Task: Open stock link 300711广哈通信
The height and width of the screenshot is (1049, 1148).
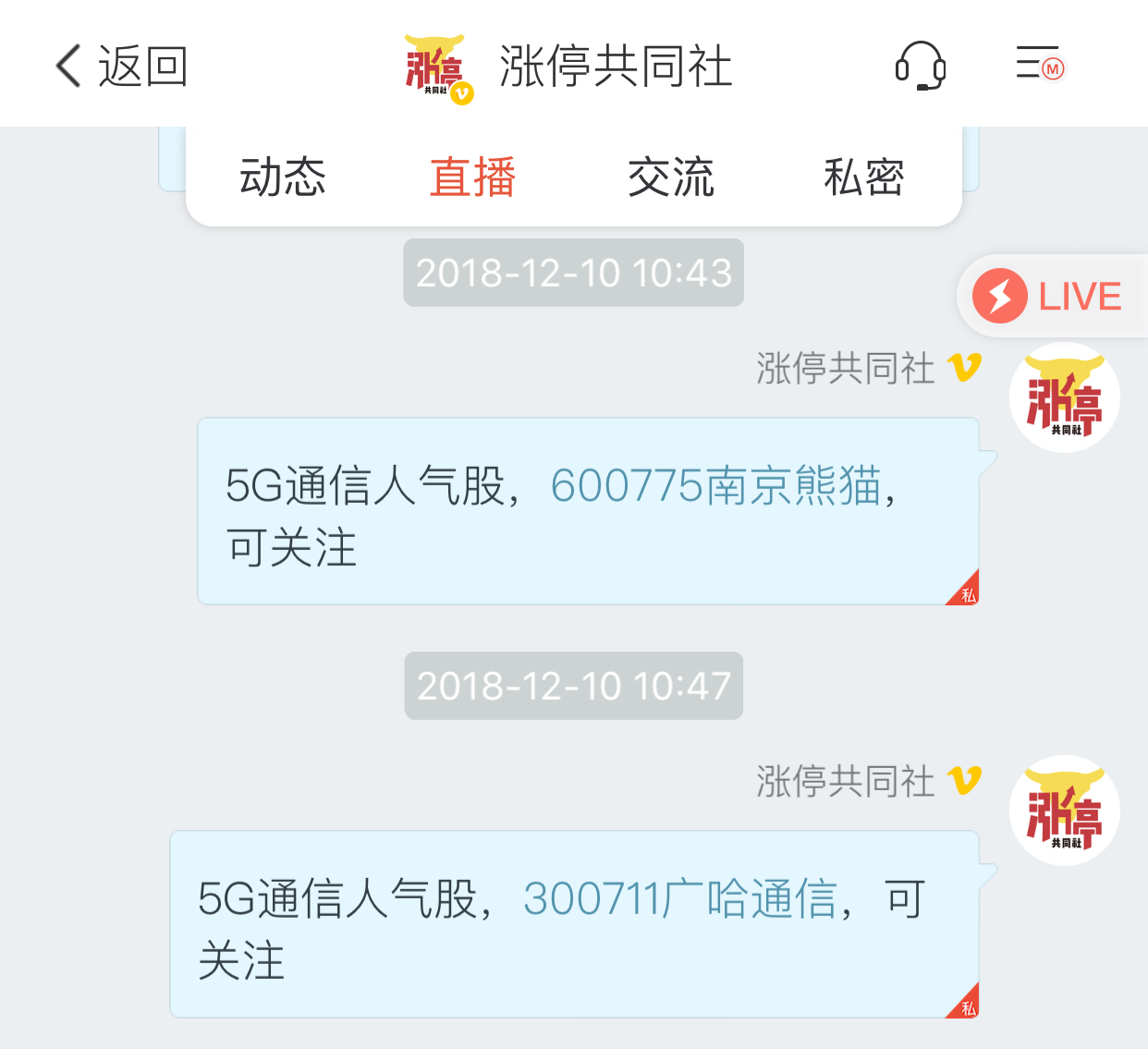Action: [680, 898]
